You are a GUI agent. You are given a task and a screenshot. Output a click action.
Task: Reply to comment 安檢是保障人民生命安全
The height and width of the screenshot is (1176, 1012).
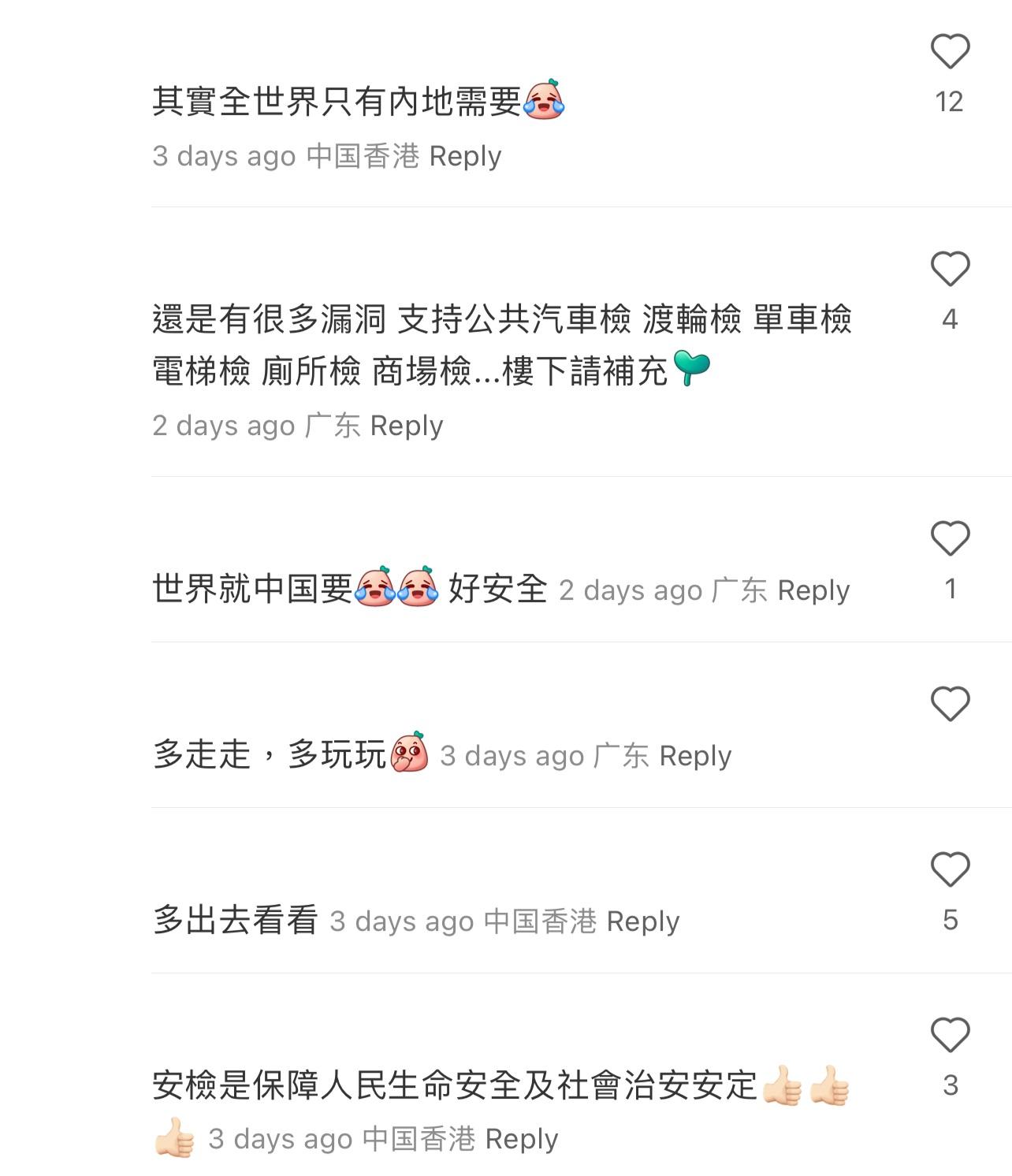[522, 1139]
